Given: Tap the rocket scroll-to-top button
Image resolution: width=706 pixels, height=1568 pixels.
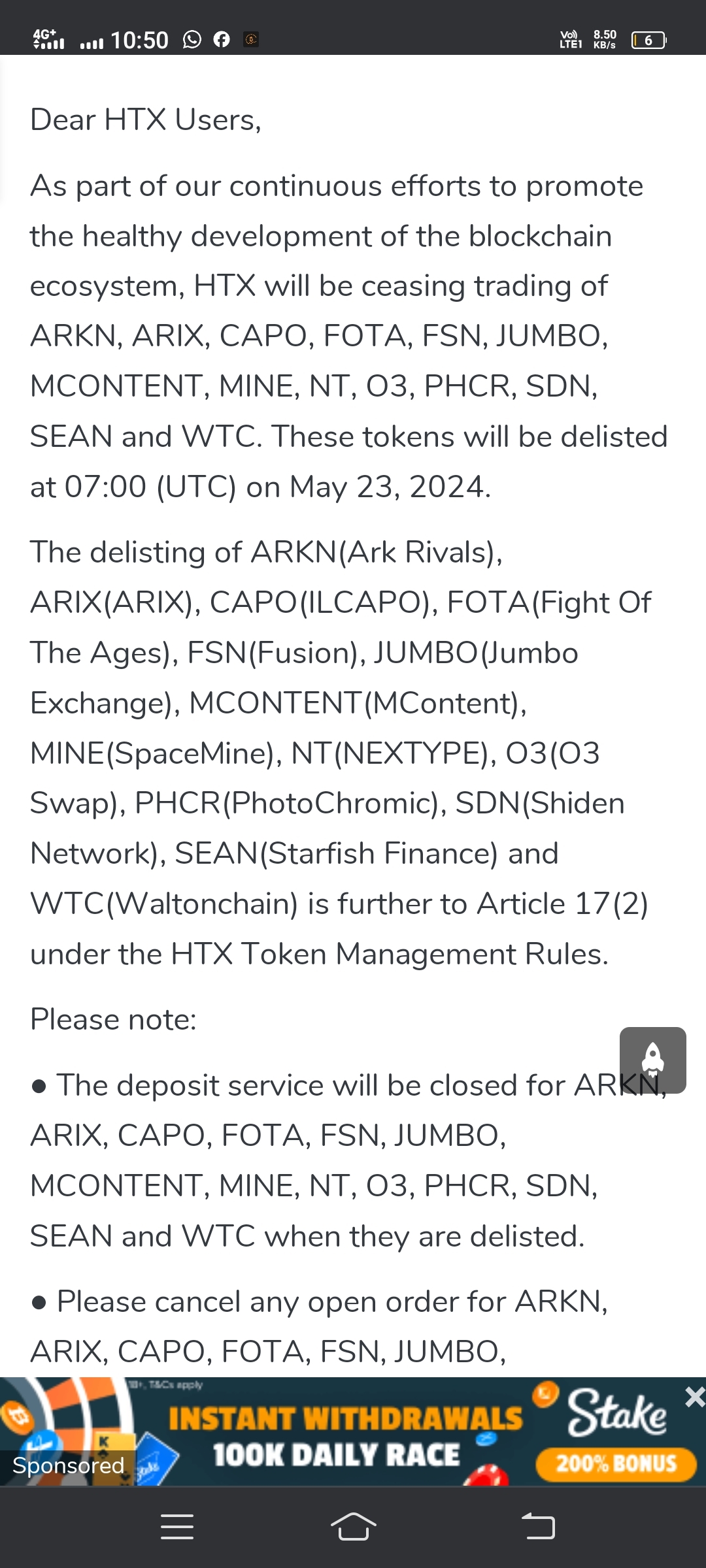Looking at the screenshot, I should [x=652, y=1060].
